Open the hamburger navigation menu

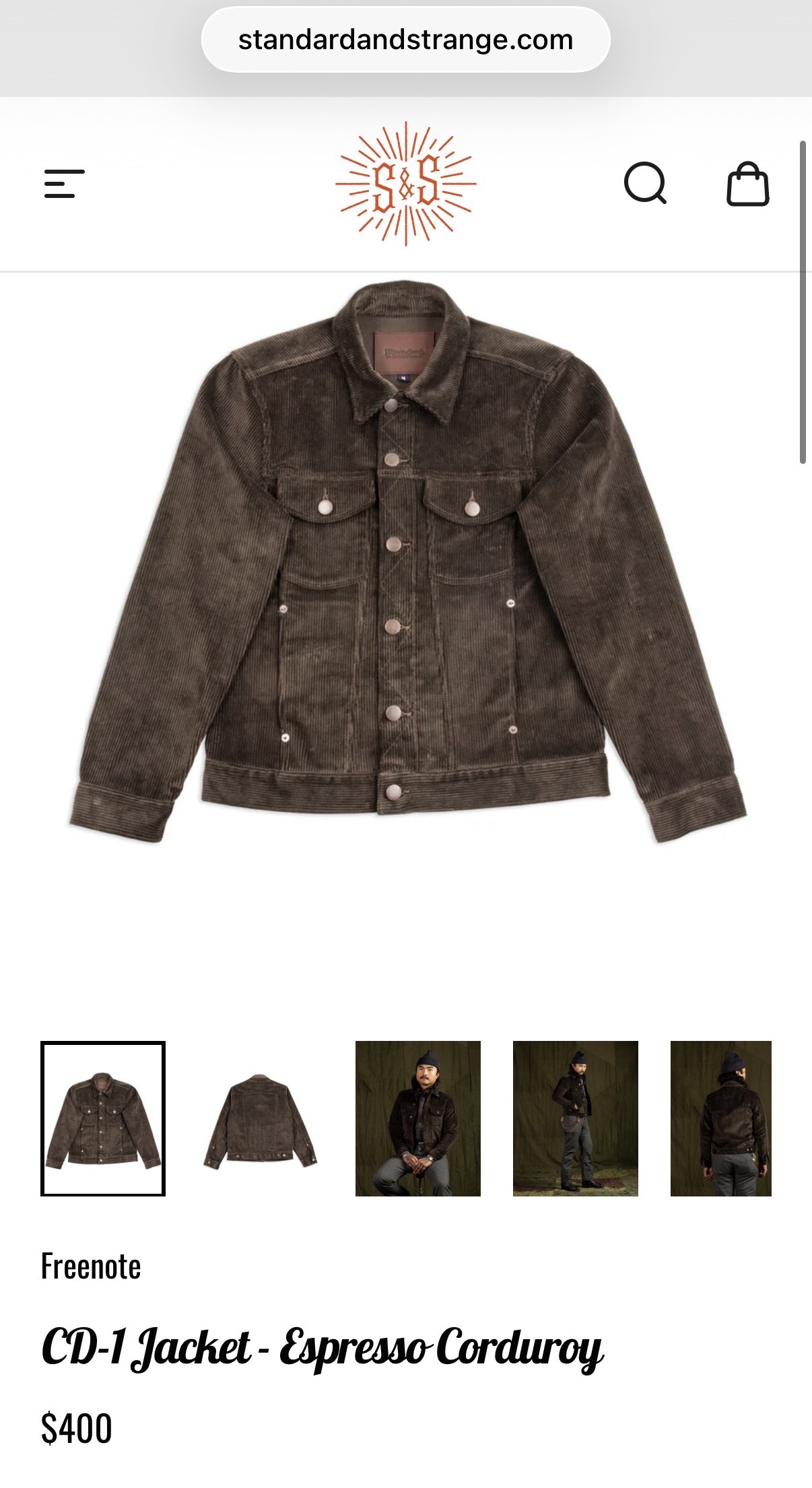coord(64,184)
